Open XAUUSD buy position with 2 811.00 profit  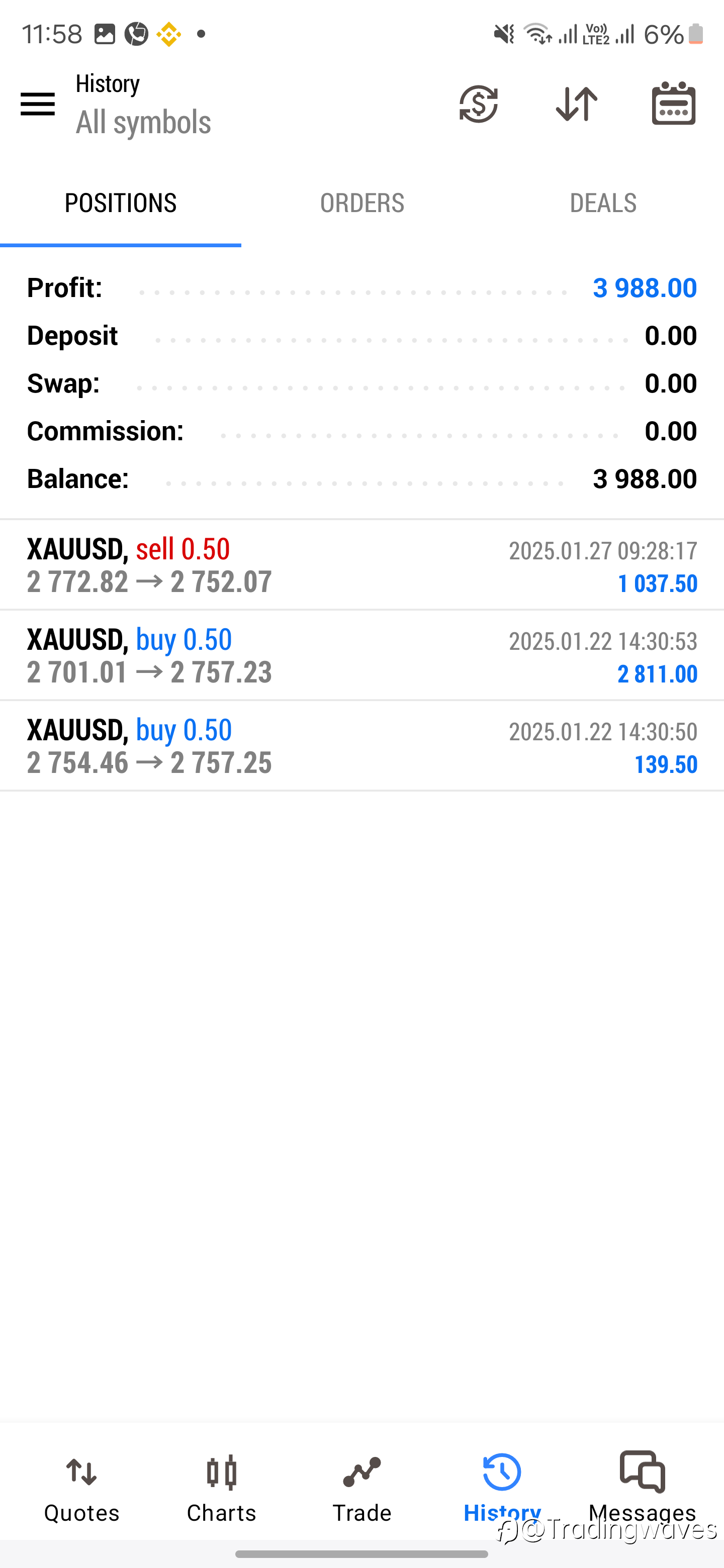pos(361,655)
